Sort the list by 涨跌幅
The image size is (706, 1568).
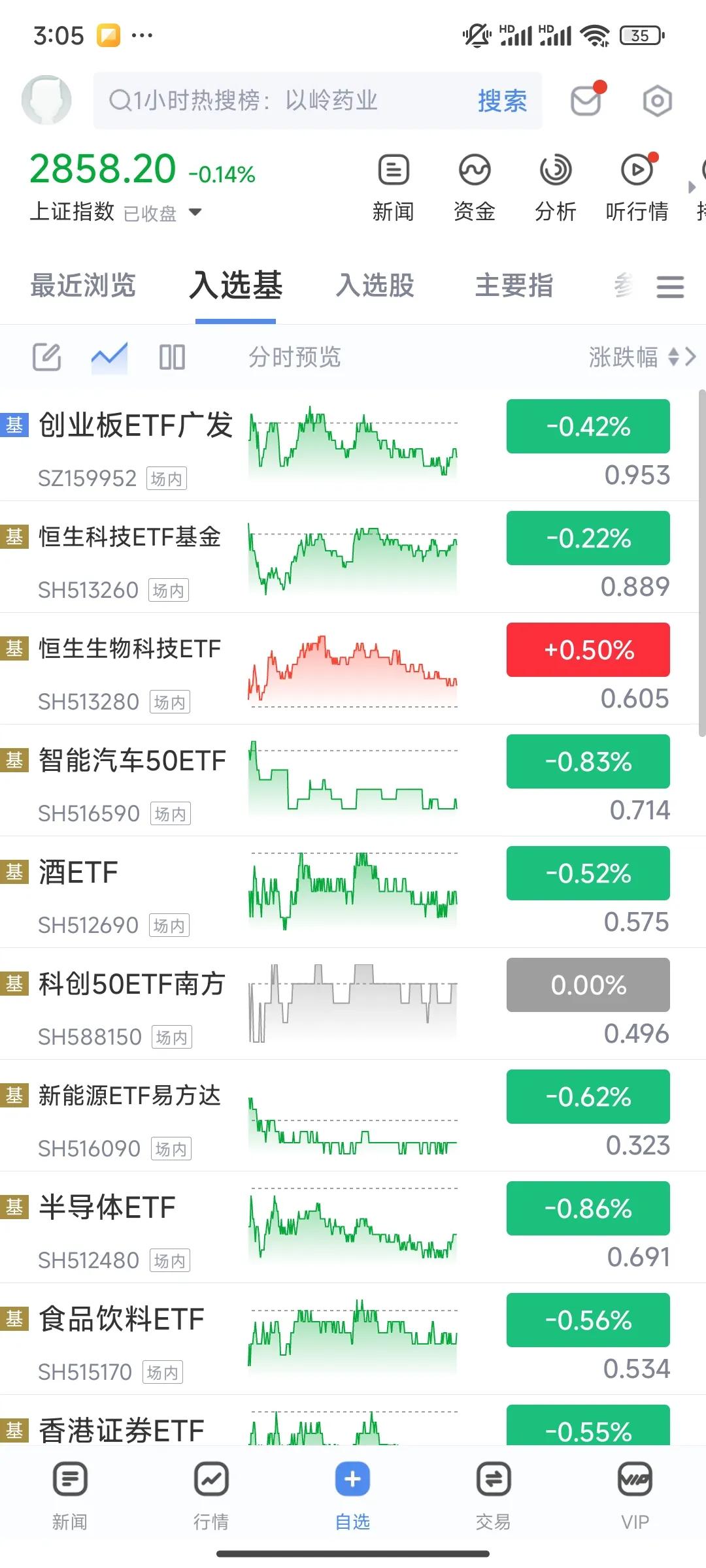[x=633, y=357]
